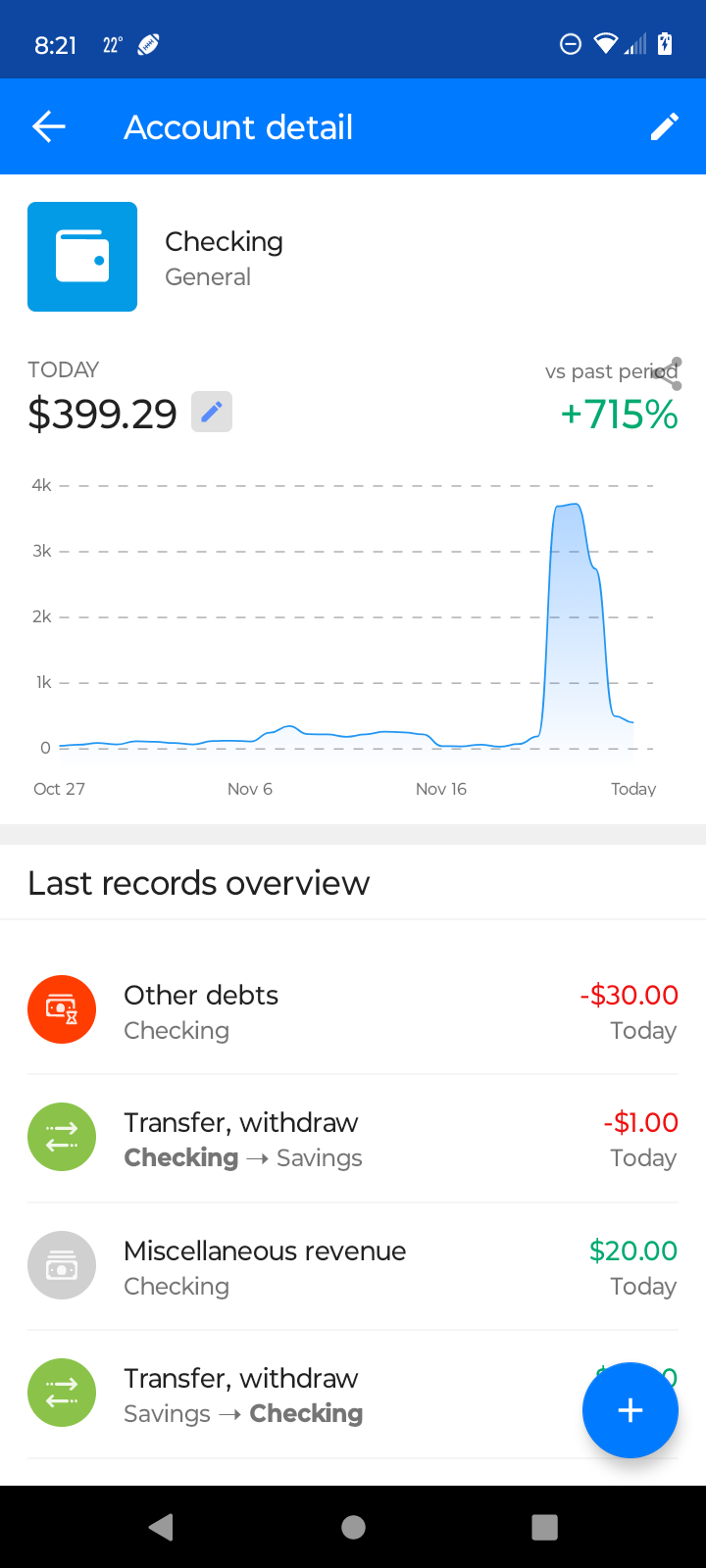This screenshot has width=706, height=1568.
Task: Share the balance chart
Action: click(667, 373)
